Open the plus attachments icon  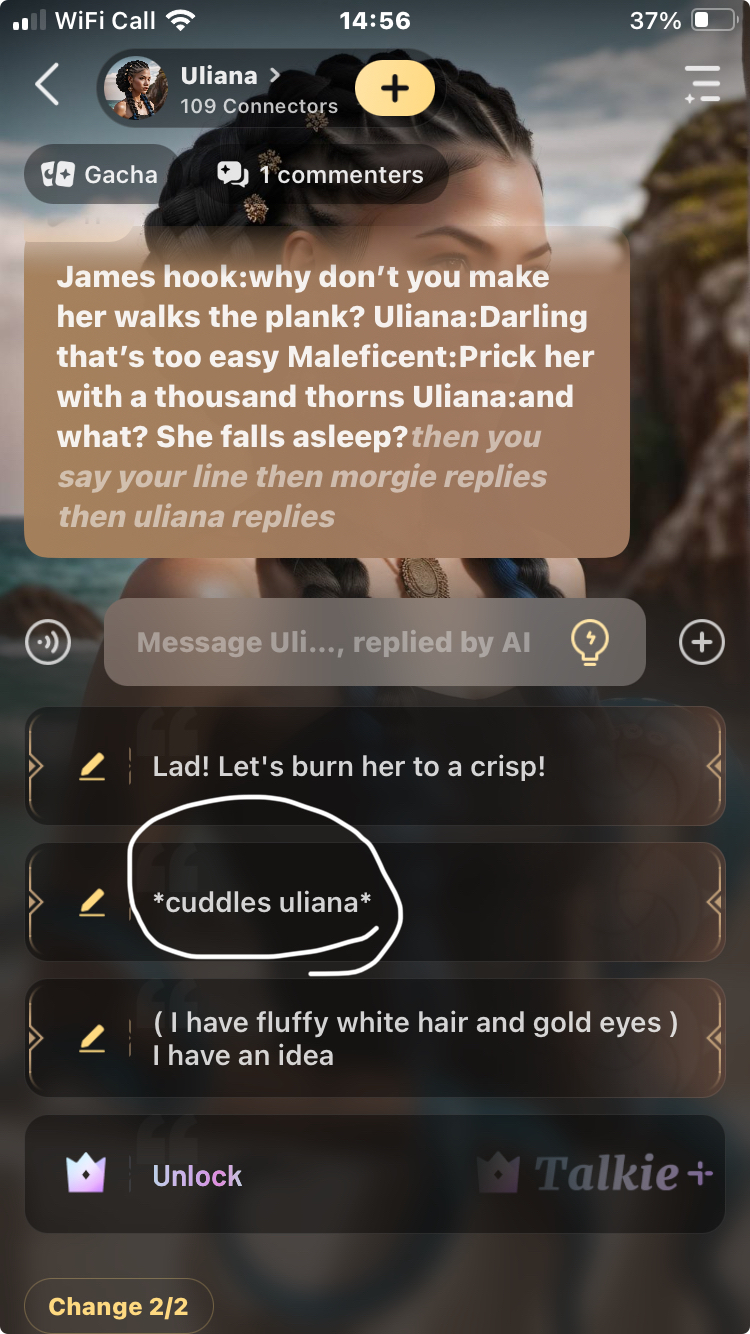coord(701,642)
